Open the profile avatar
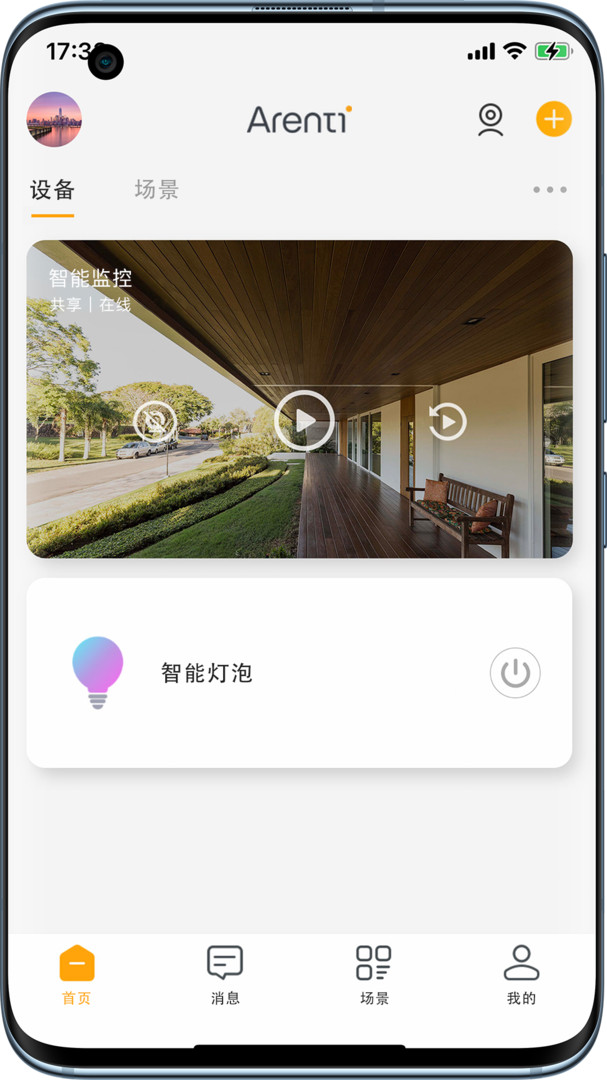The width and height of the screenshot is (607, 1080). point(54,120)
